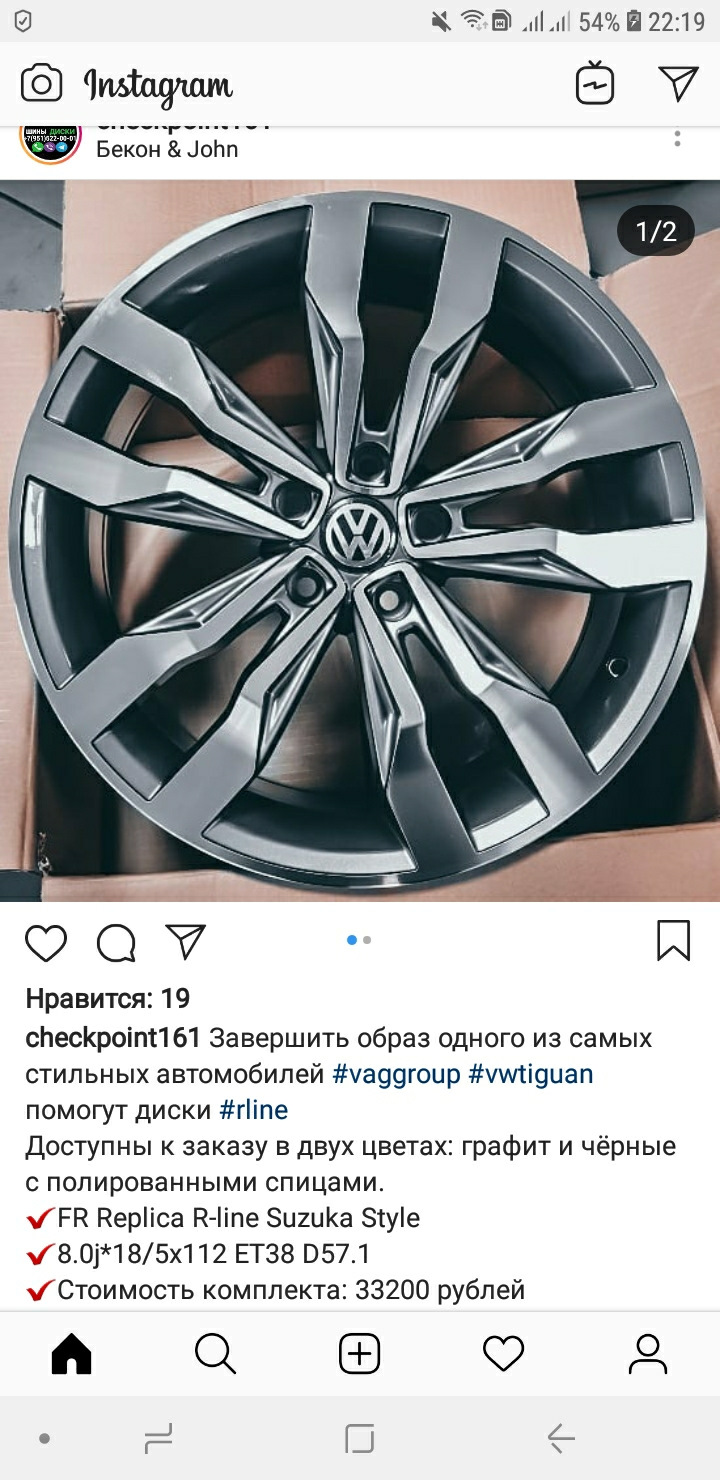Go to the Home feed tab

[x=71, y=1354]
